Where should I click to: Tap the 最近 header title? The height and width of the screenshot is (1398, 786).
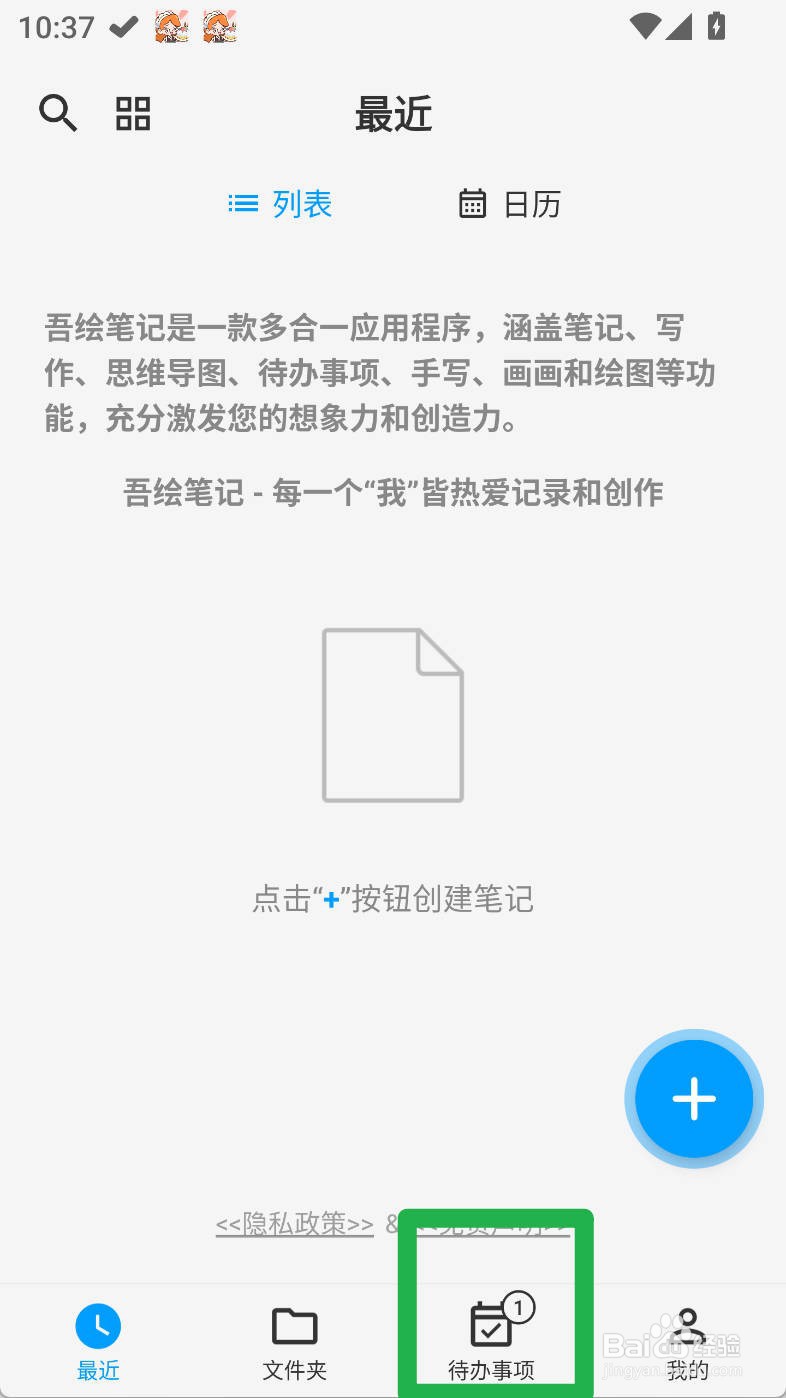(394, 114)
